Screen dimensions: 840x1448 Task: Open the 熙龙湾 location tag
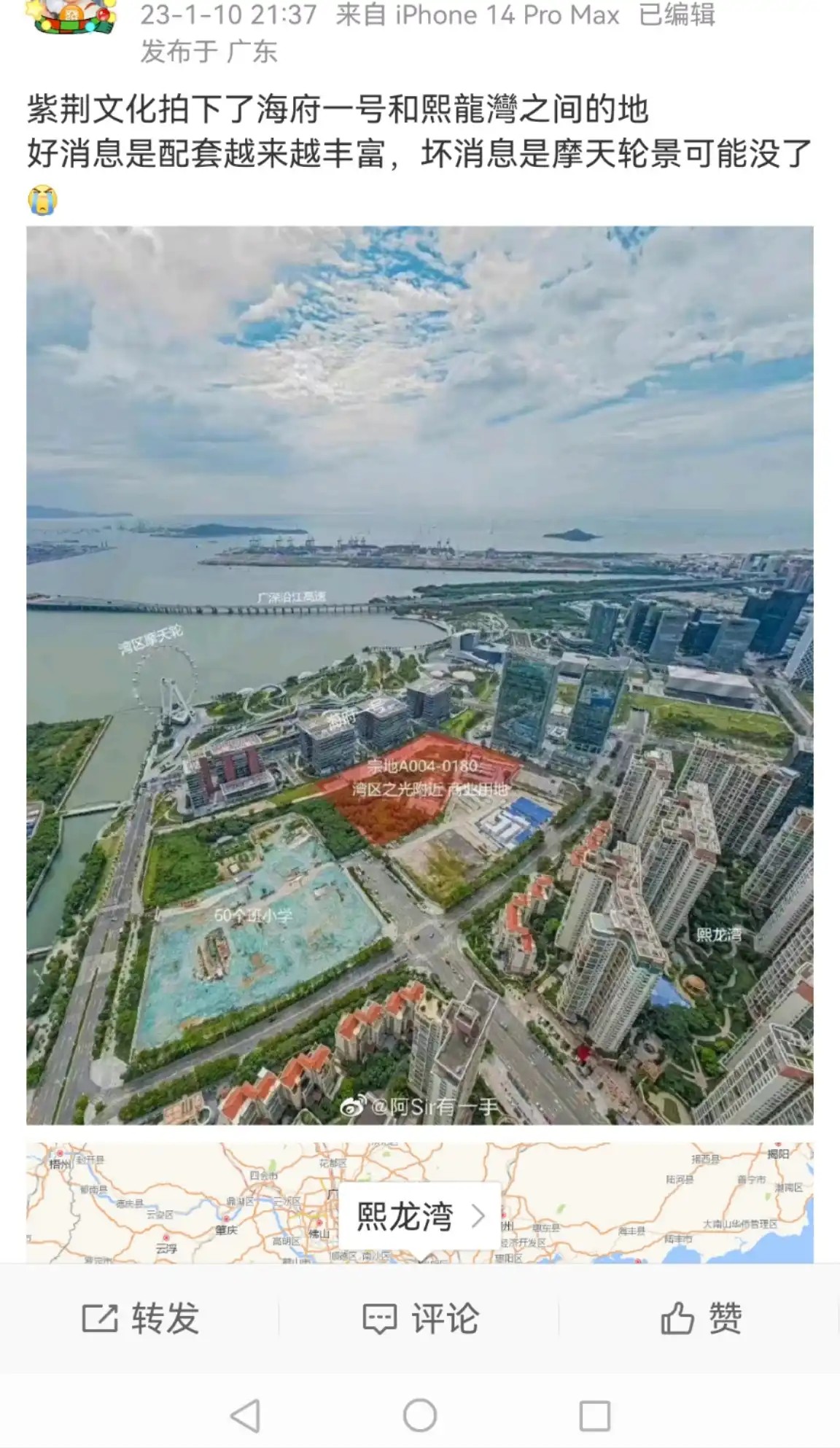click(419, 1217)
